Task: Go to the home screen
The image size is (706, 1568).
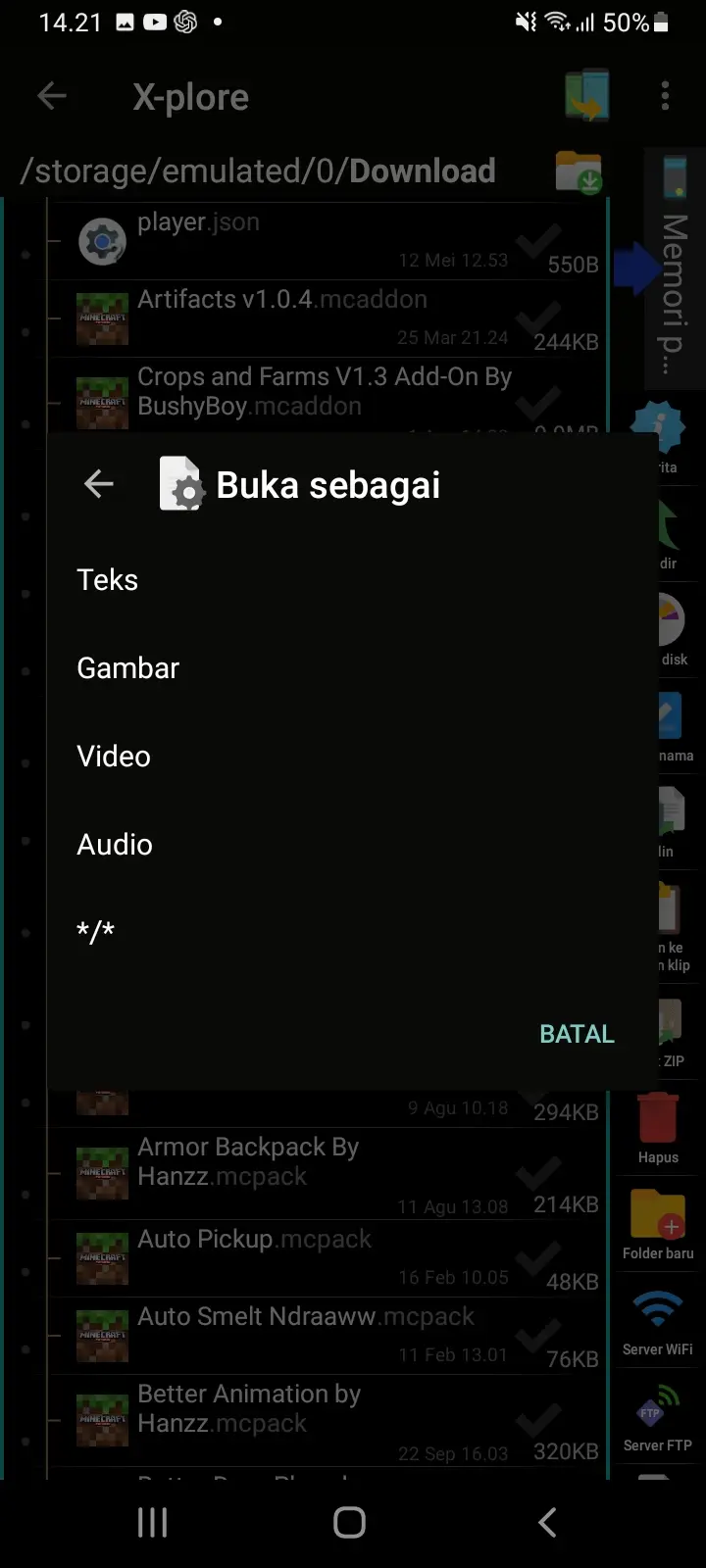Action: pos(350,1522)
